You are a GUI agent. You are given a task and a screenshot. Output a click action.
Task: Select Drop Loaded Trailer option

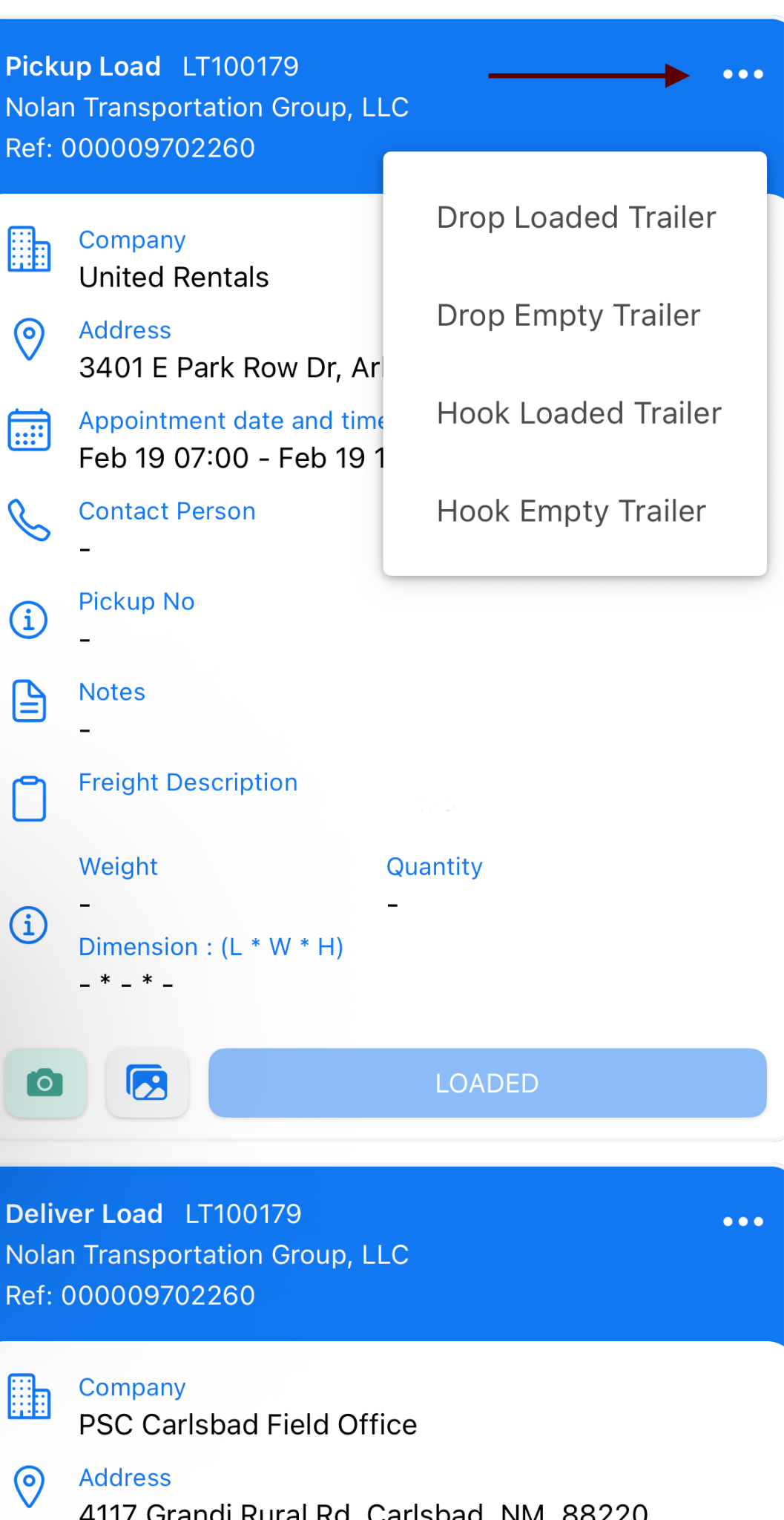click(x=576, y=217)
